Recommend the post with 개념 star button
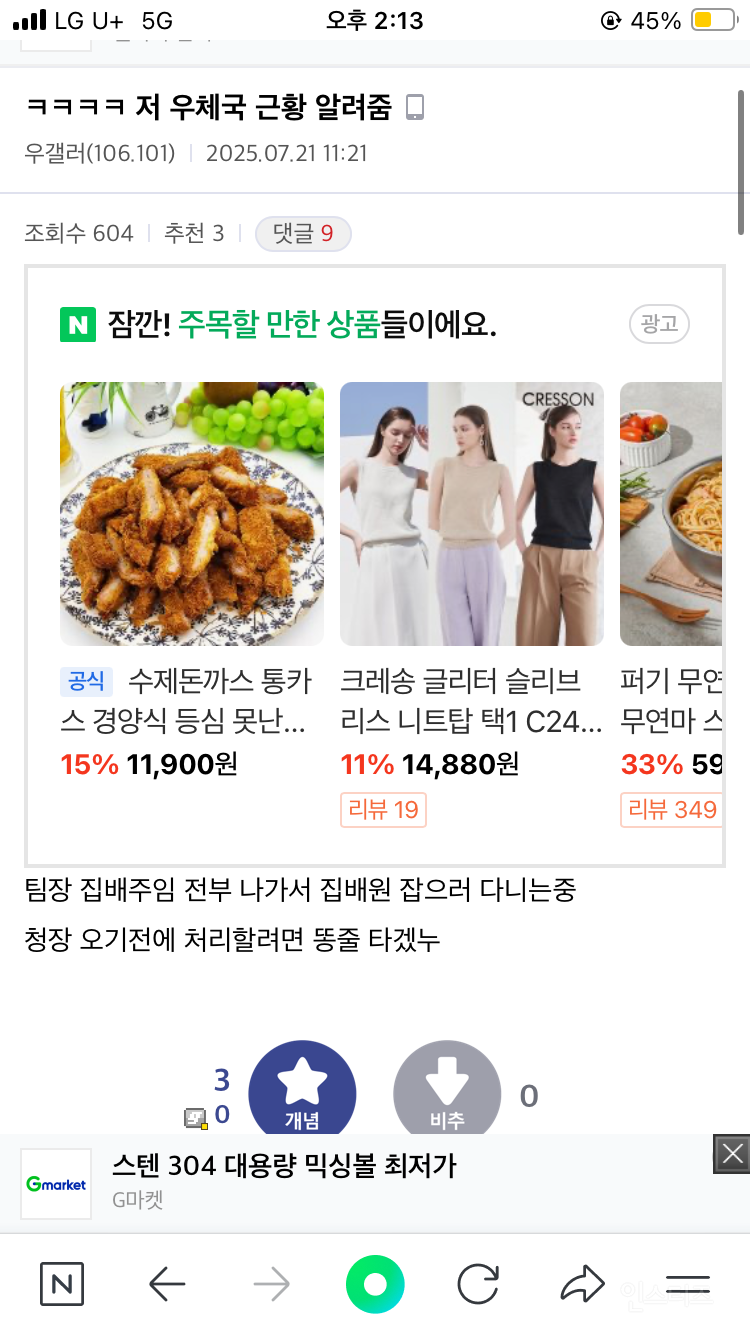This screenshot has height=1334, width=750. tap(302, 1090)
